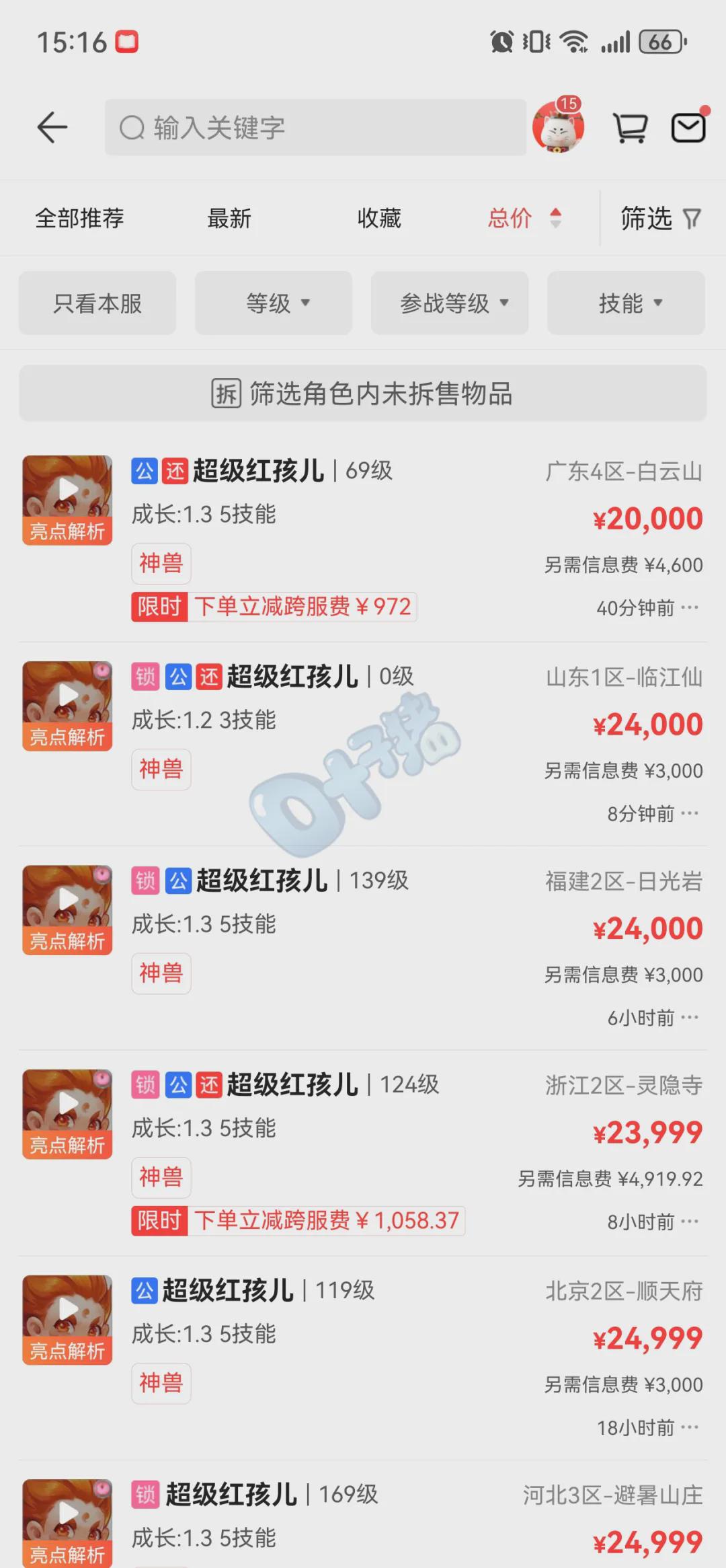Expand the 等级 dropdown
Viewport: 726px width, 1568px height.
(x=274, y=303)
